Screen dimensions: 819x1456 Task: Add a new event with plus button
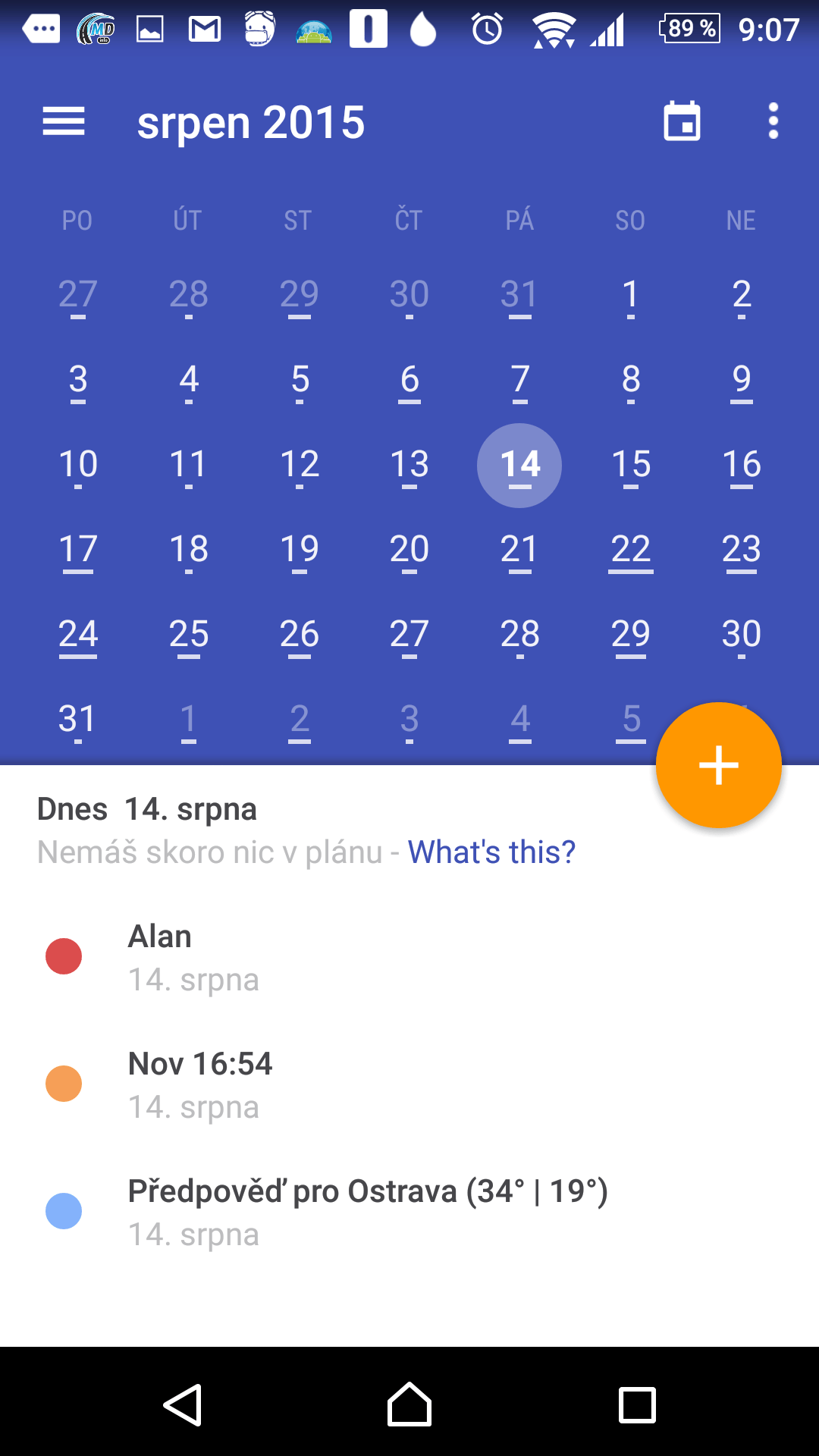[x=718, y=764]
